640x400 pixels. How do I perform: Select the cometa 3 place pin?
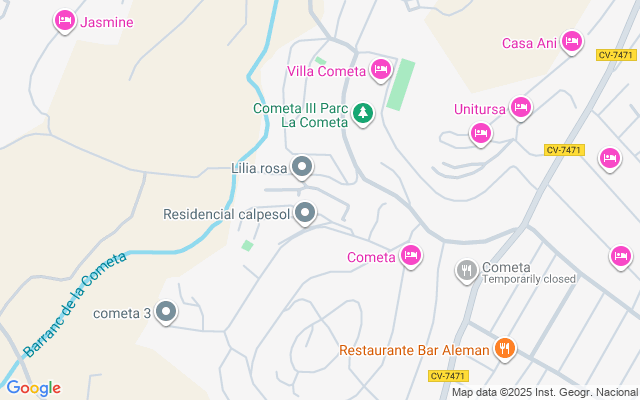[x=166, y=313]
